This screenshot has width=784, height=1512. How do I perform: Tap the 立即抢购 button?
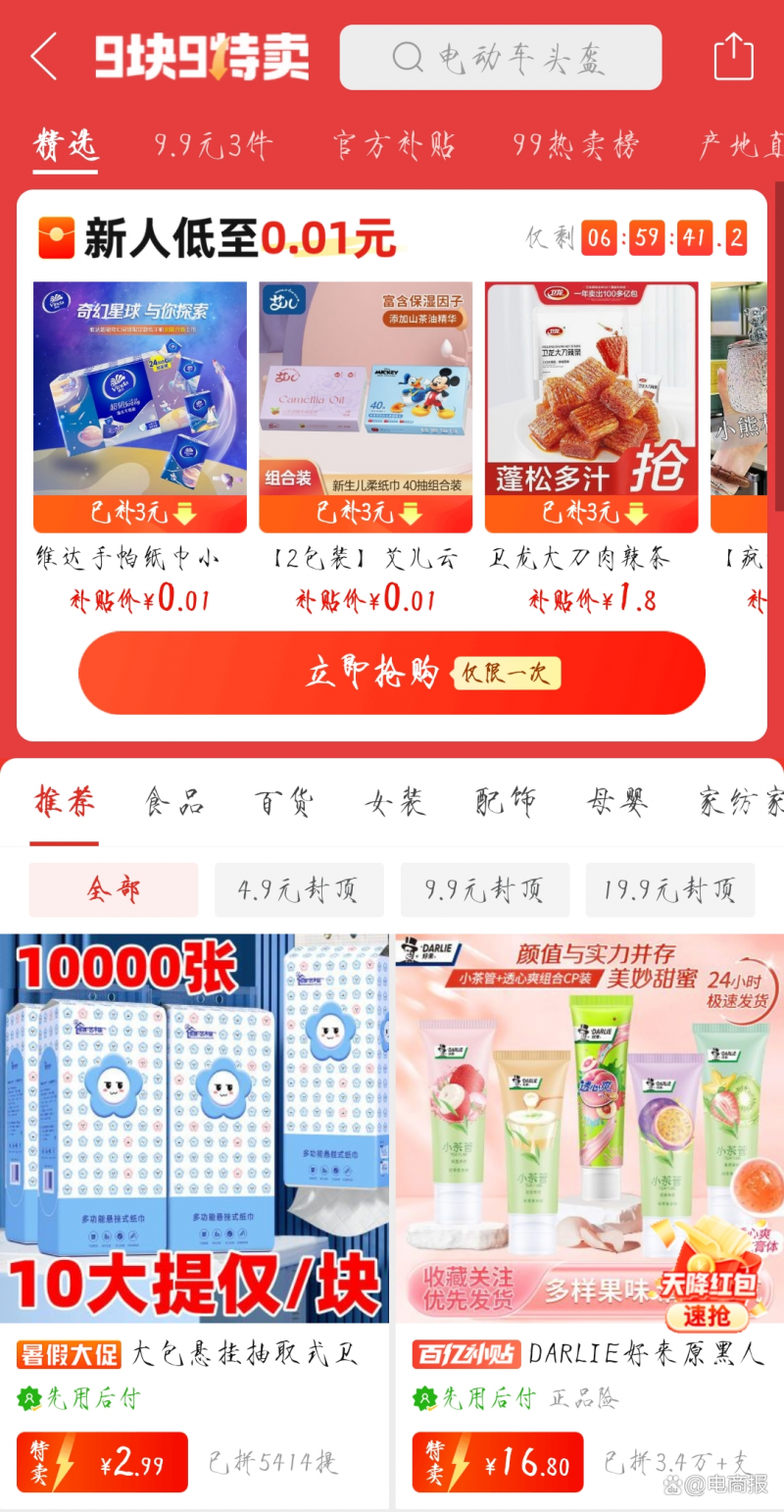(x=392, y=673)
